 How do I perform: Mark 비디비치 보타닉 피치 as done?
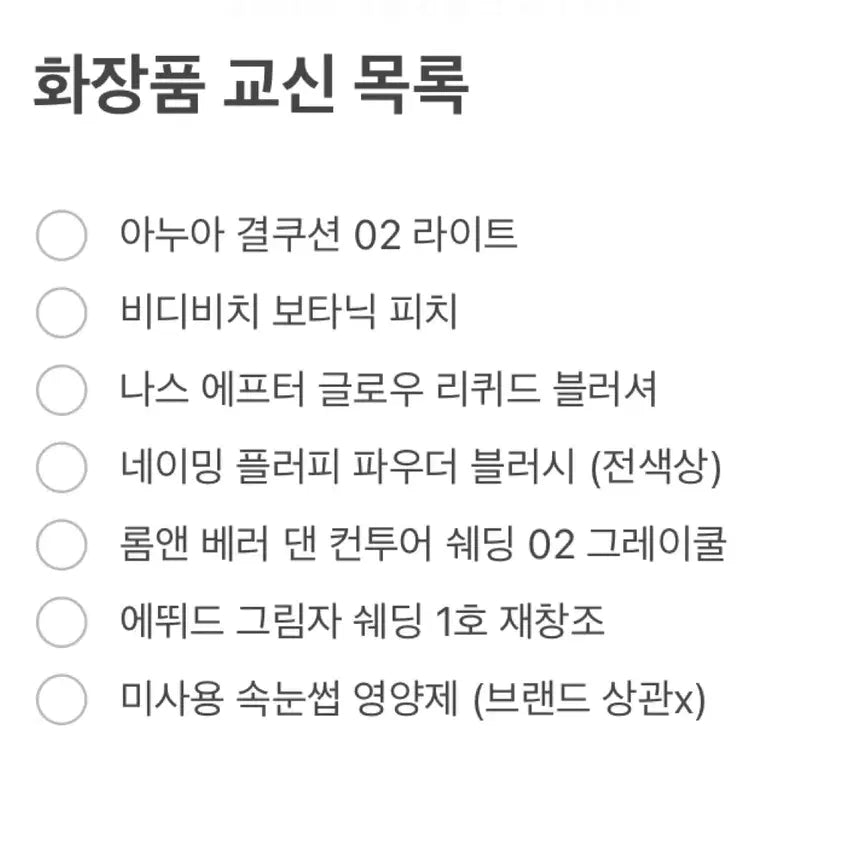click(61, 312)
